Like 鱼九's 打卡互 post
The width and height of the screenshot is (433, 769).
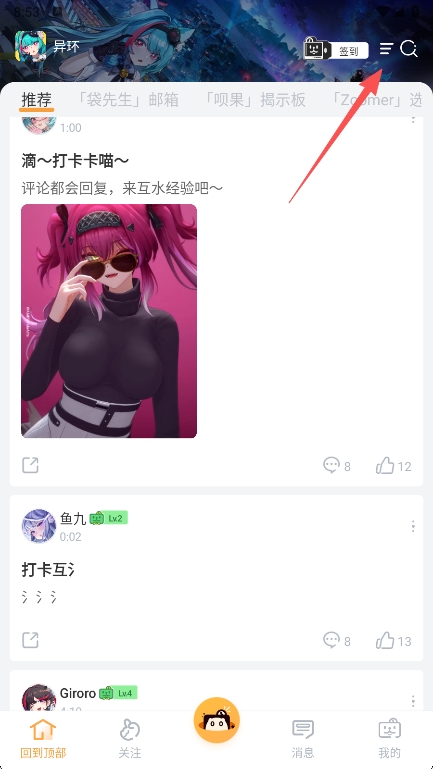pyautogui.click(x=394, y=641)
